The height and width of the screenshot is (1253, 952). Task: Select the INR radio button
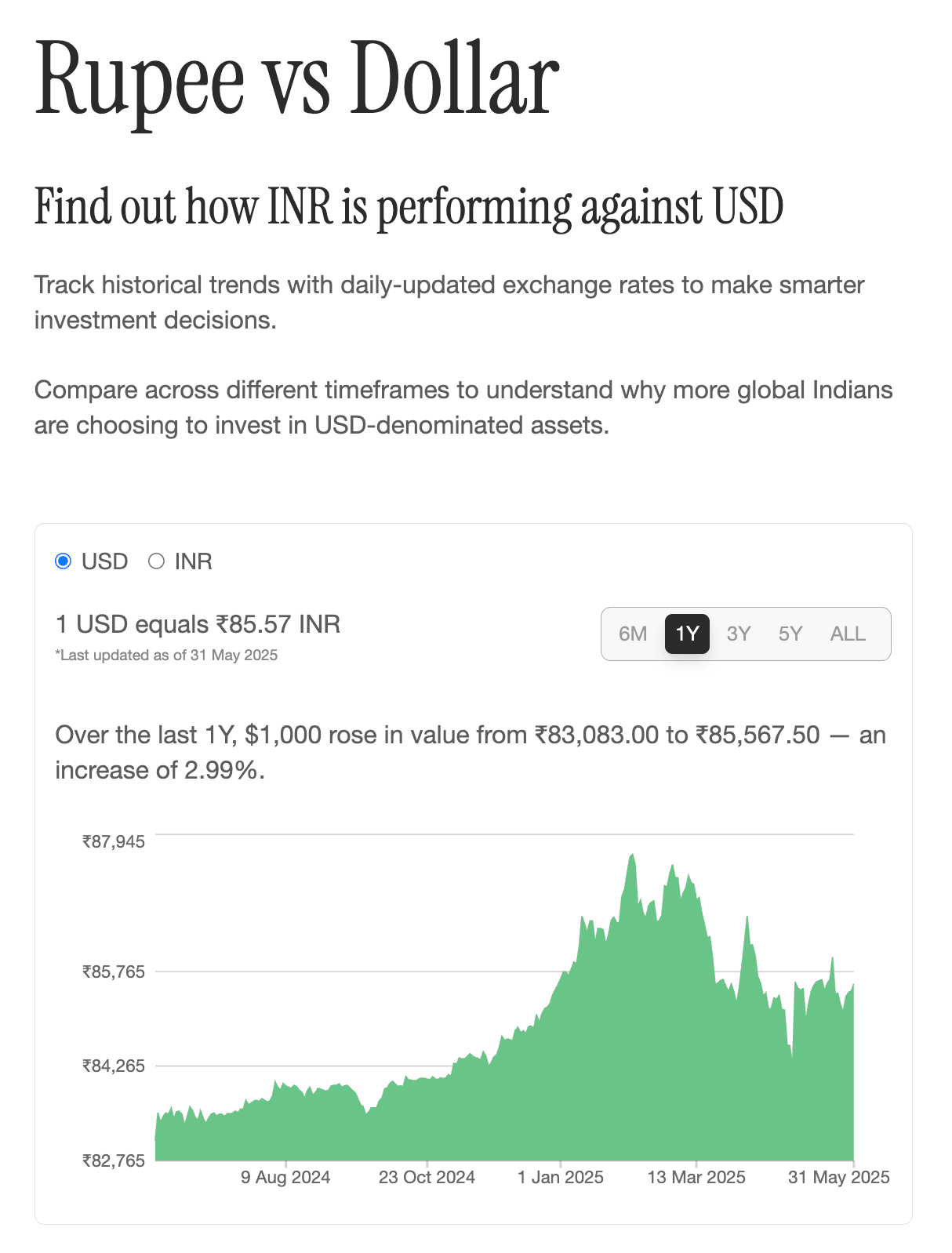tap(156, 561)
